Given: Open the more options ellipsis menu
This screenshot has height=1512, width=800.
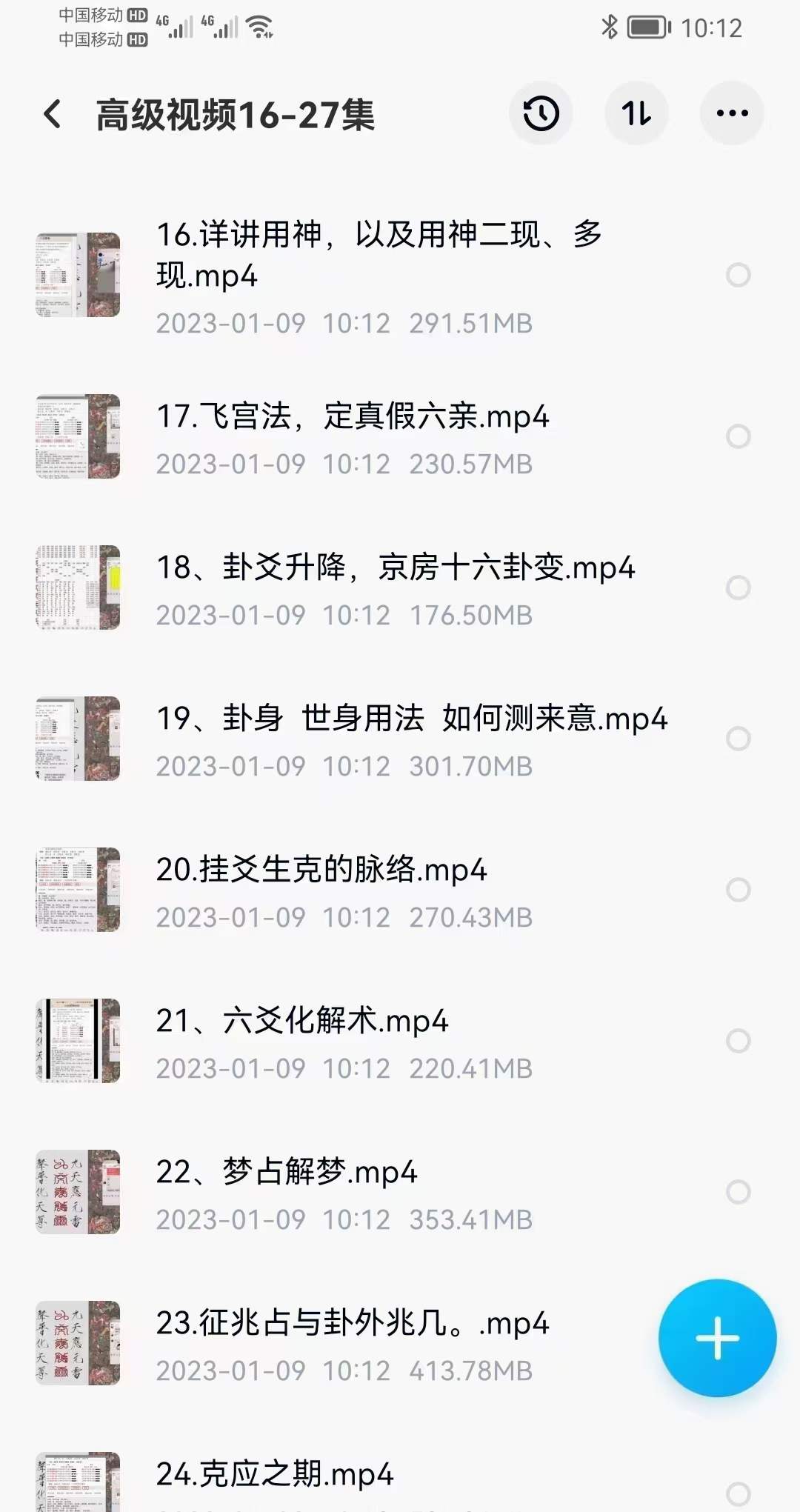Looking at the screenshot, I should point(730,113).
